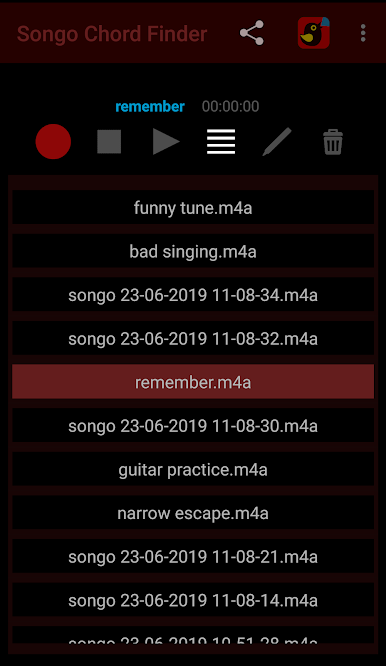Select guitar practice.m4a
386x666 pixels.
point(193,469)
